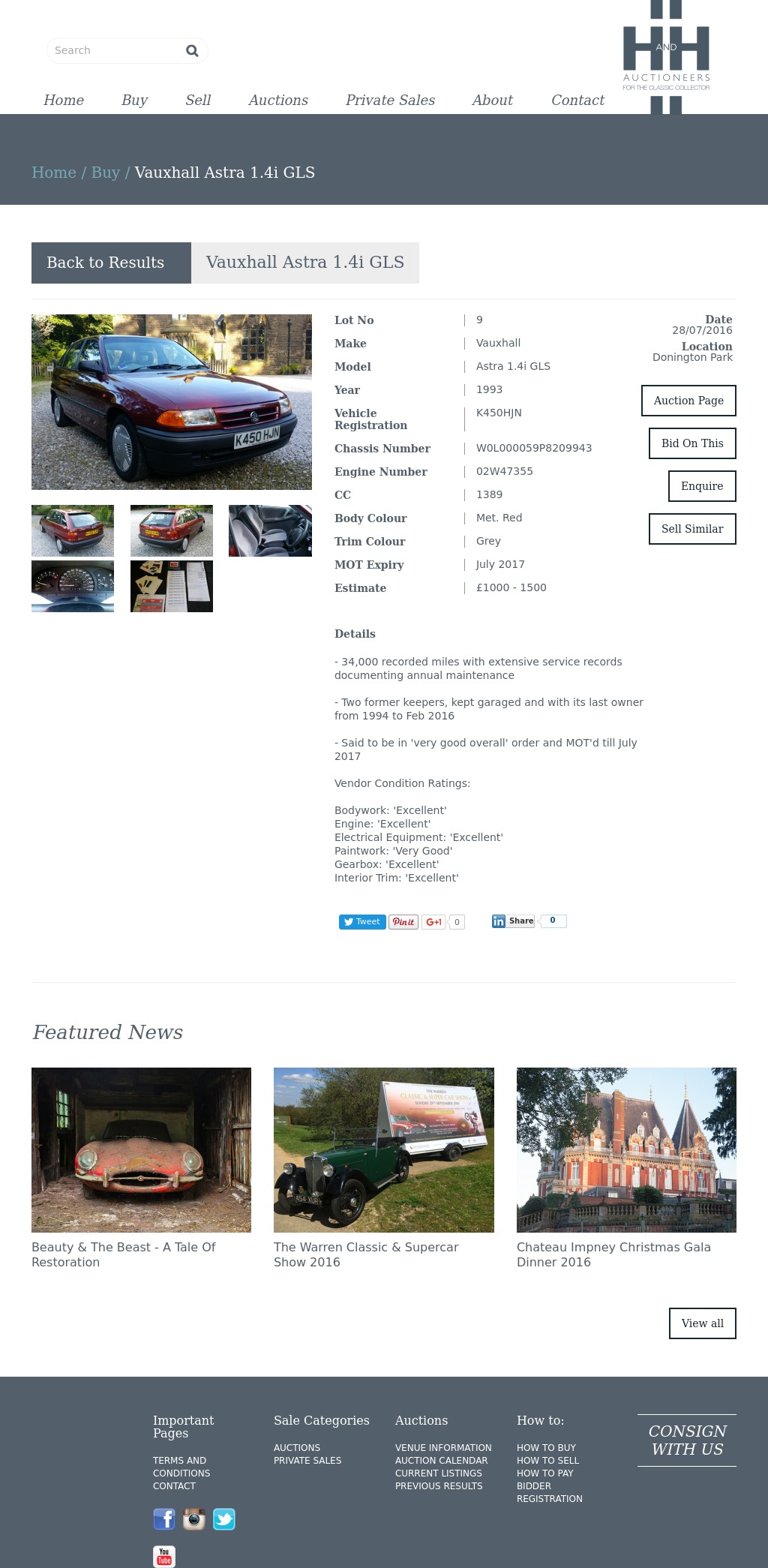768x1568 pixels.
Task: View all featured news
Action: click(702, 1323)
